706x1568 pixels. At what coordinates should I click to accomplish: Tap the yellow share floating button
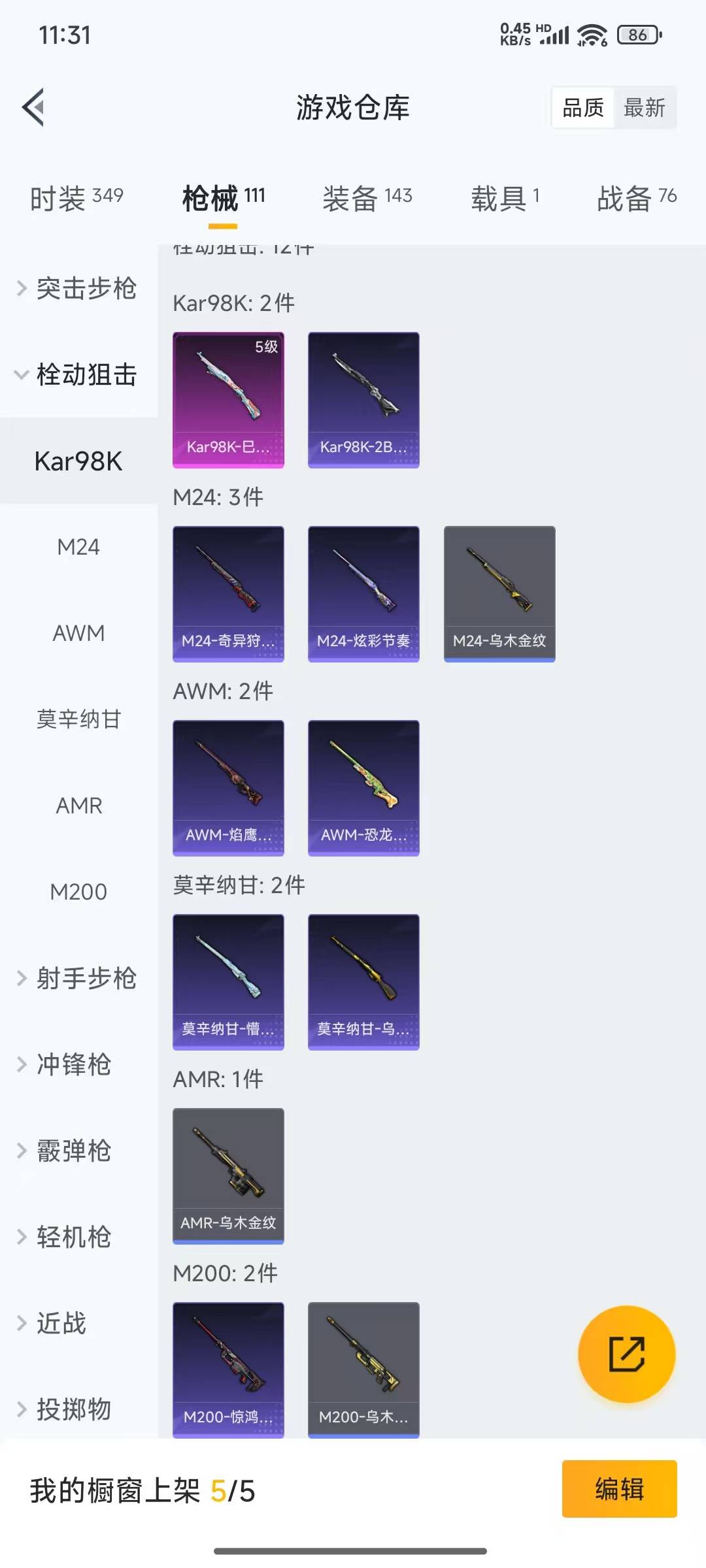tap(626, 1354)
